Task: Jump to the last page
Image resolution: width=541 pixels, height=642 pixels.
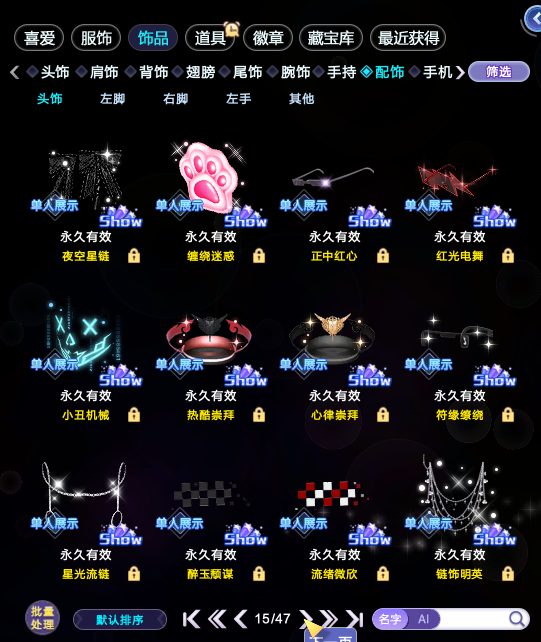Action: point(355,619)
